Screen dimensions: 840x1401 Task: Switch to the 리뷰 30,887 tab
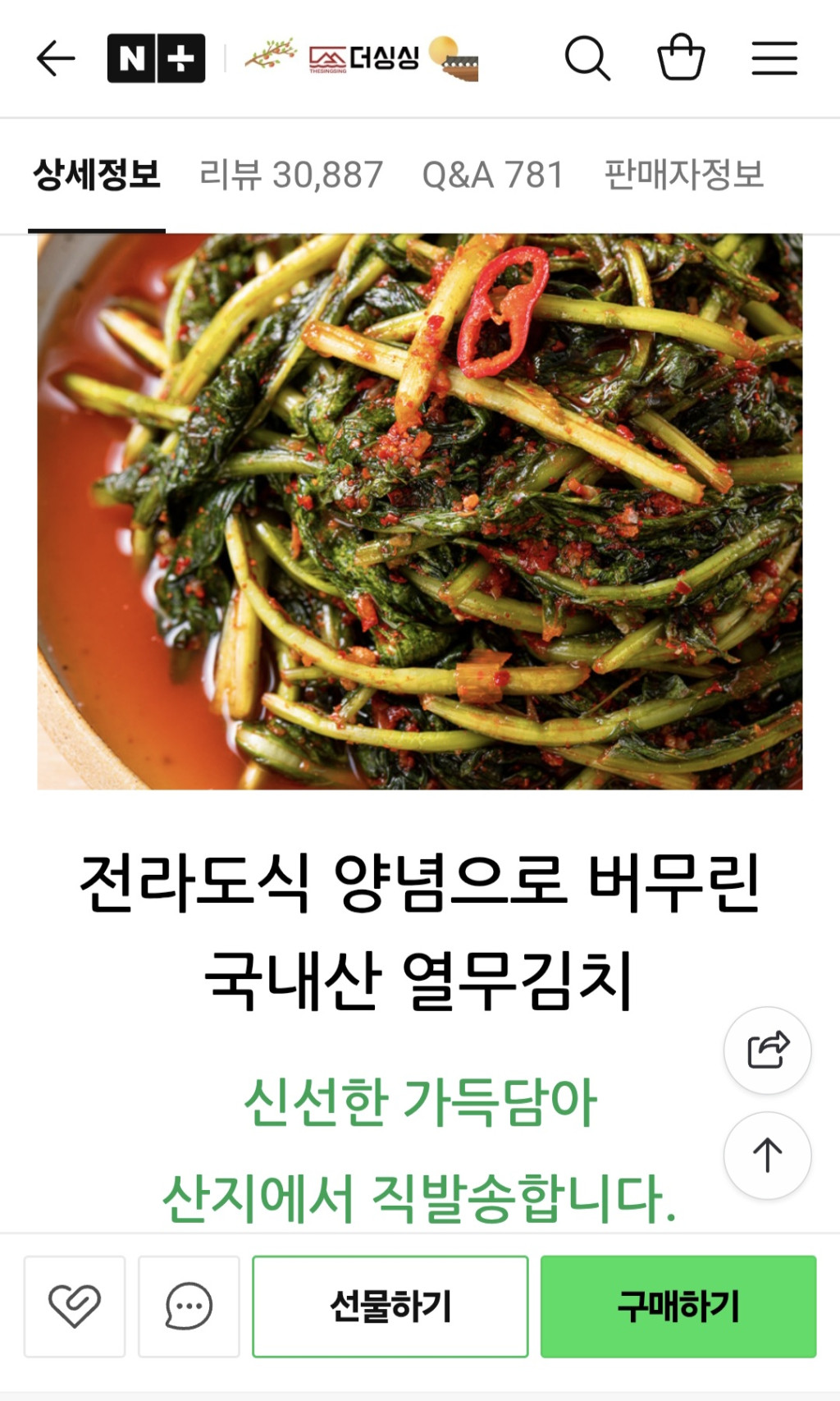coord(291,175)
